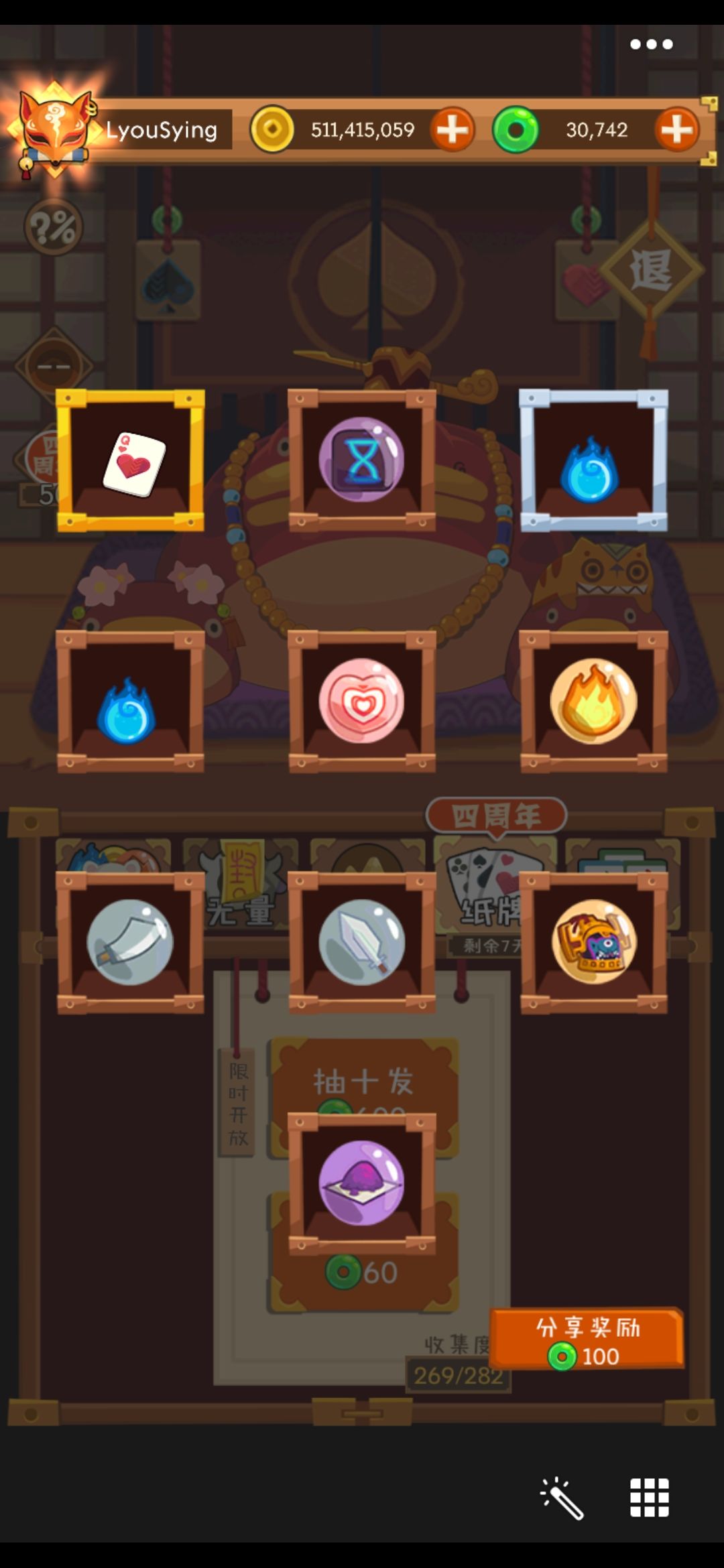Select the purple powder orb reward
724x1568 pixels.
[362, 1184]
